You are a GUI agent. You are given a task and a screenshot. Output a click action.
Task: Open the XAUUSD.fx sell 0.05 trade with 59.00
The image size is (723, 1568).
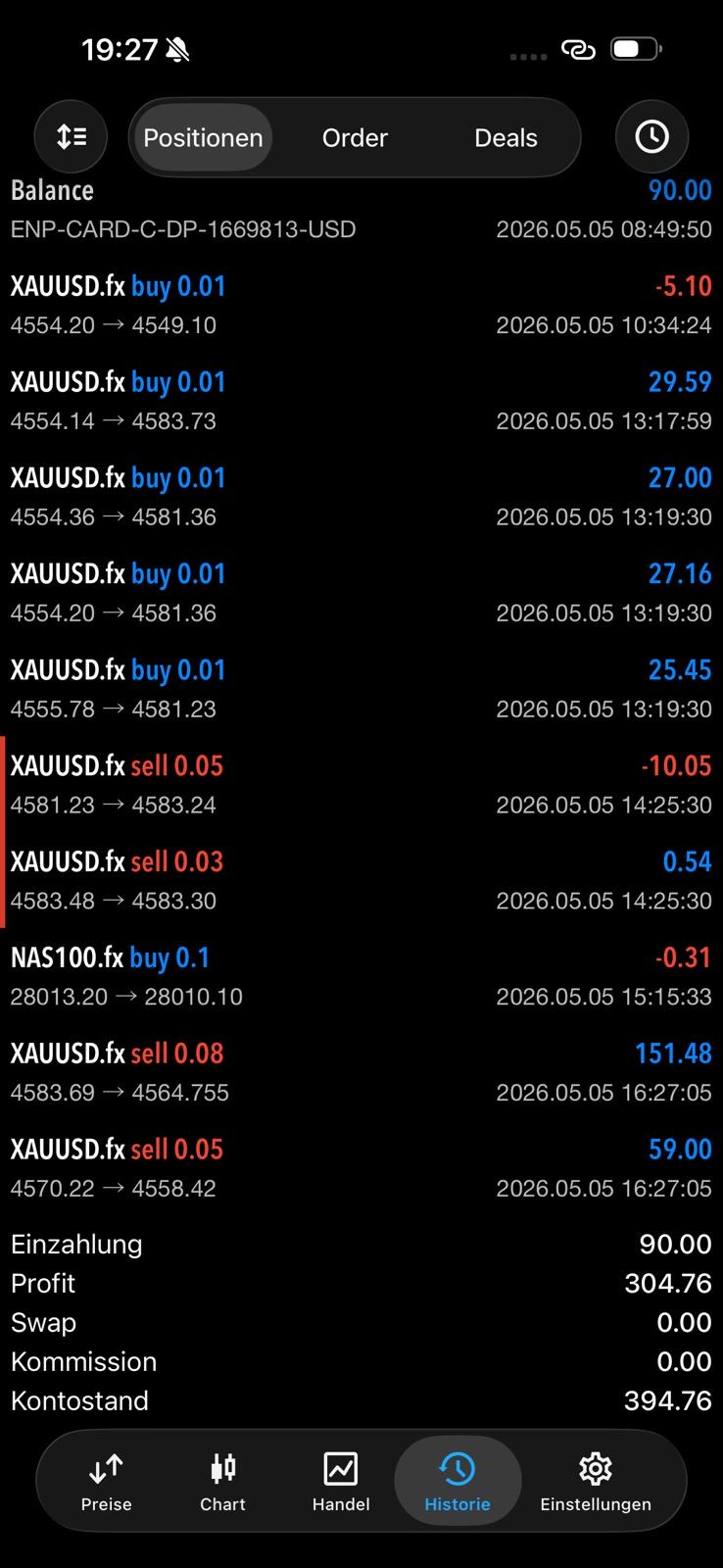tap(361, 1169)
